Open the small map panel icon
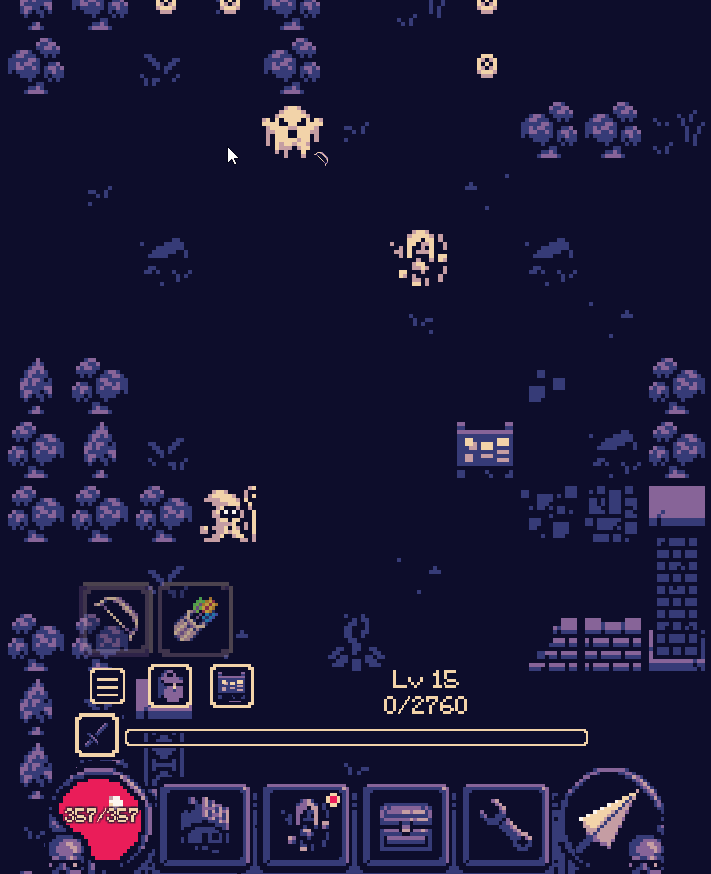This screenshot has height=874, width=711. (232, 687)
